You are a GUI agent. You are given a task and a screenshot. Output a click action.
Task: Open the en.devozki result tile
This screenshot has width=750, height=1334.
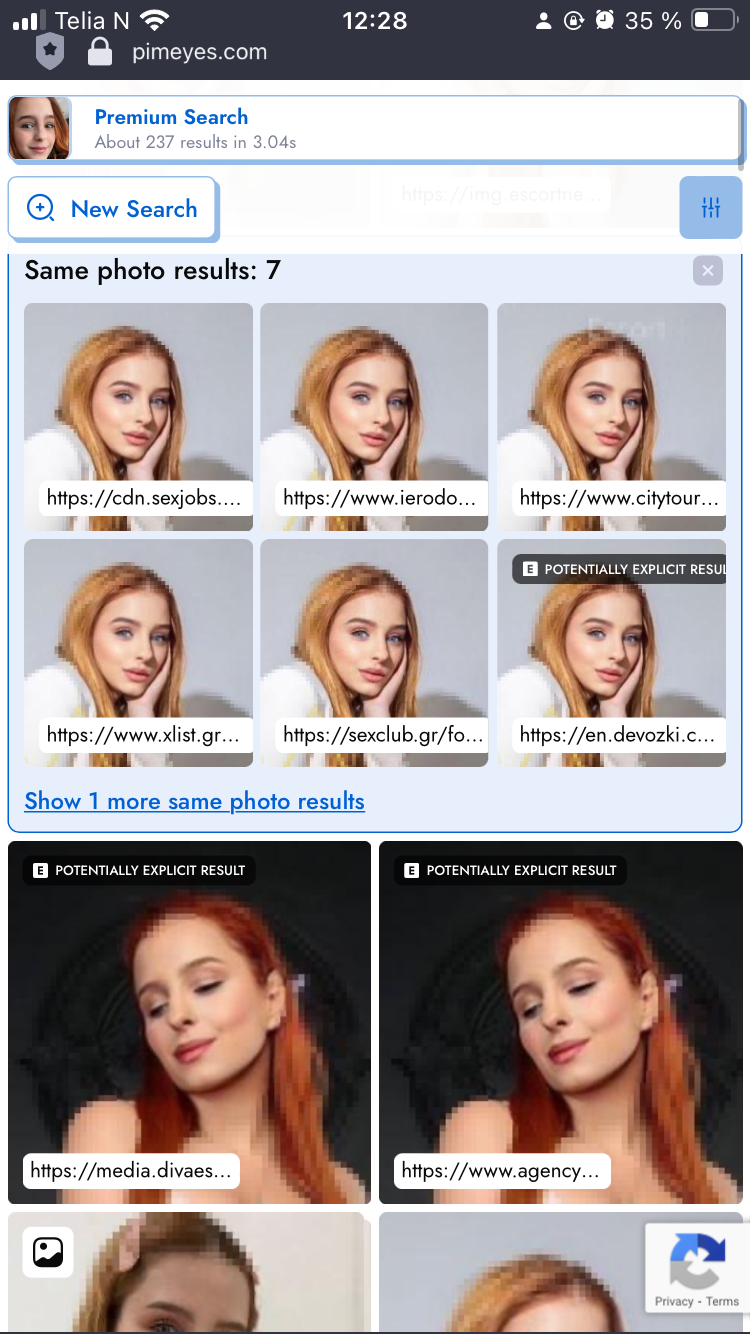611,653
